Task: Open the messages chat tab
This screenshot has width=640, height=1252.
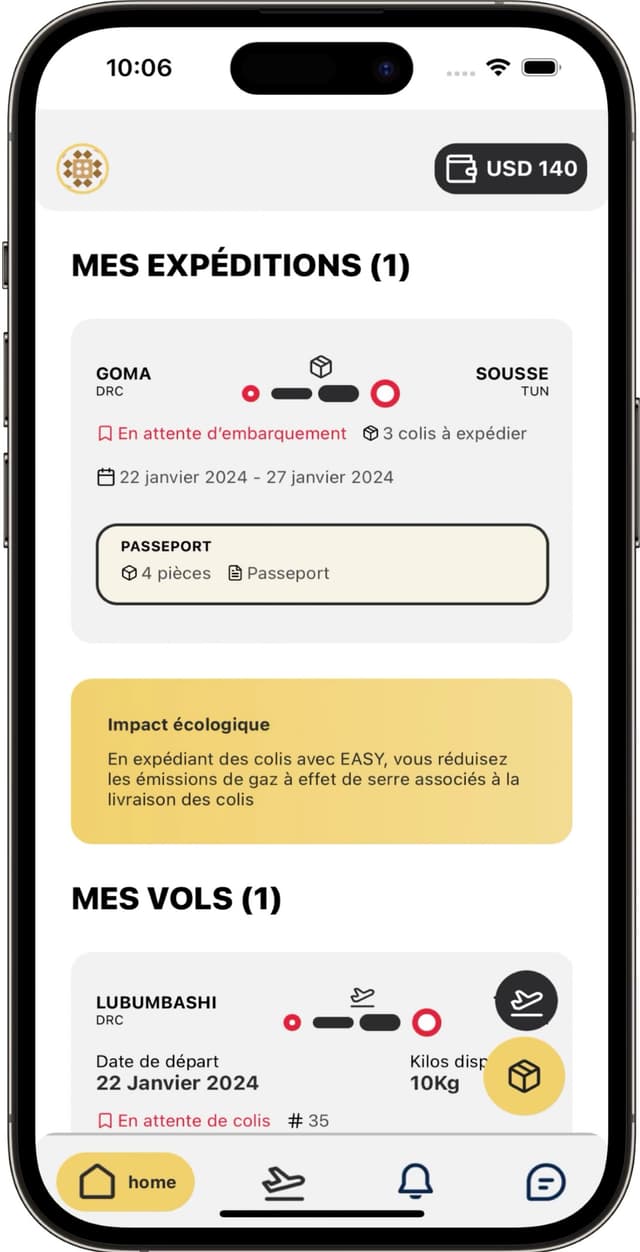Action: pyautogui.click(x=545, y=1182)
